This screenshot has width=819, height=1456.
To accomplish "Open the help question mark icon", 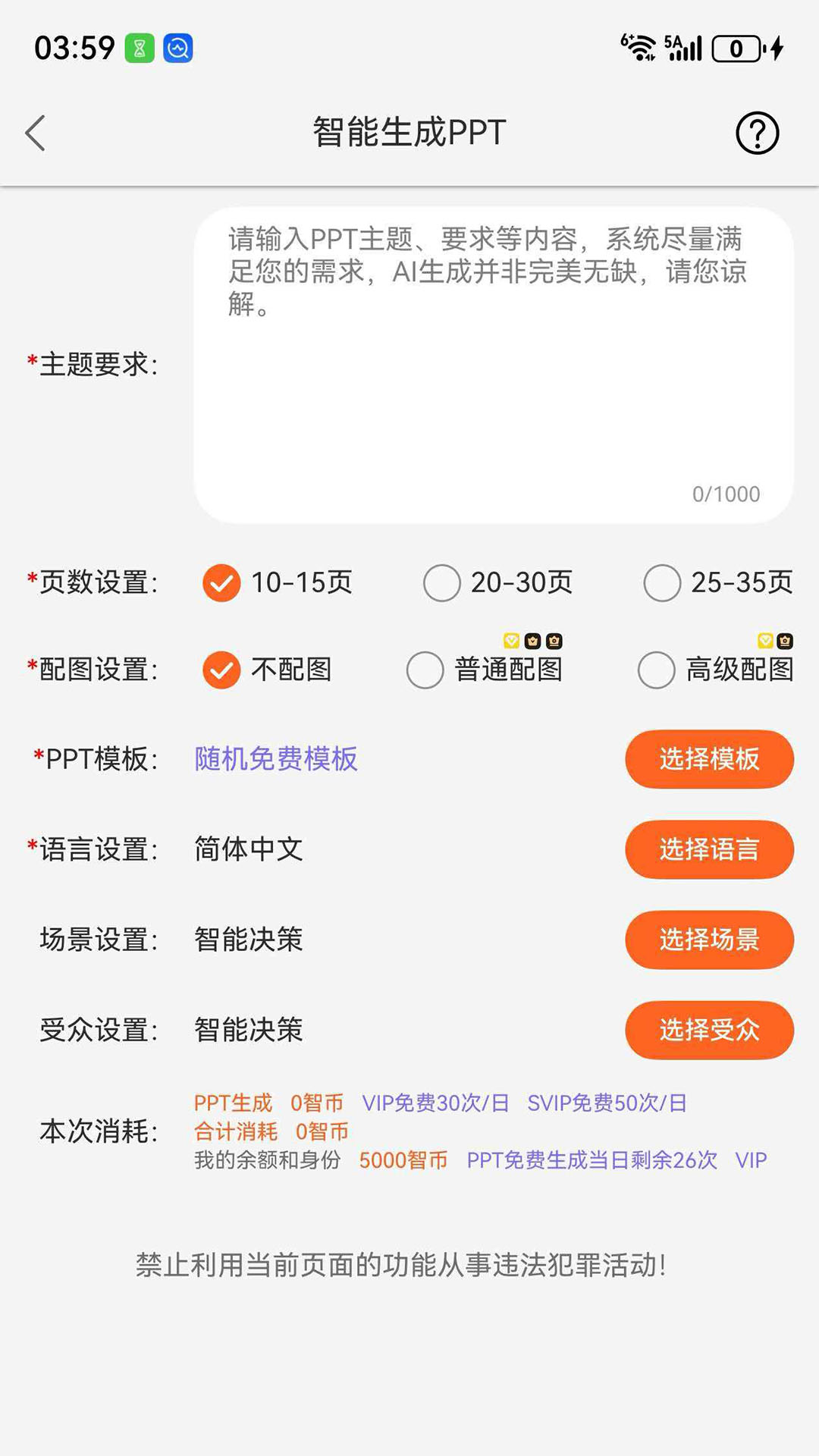I will 756,132.
